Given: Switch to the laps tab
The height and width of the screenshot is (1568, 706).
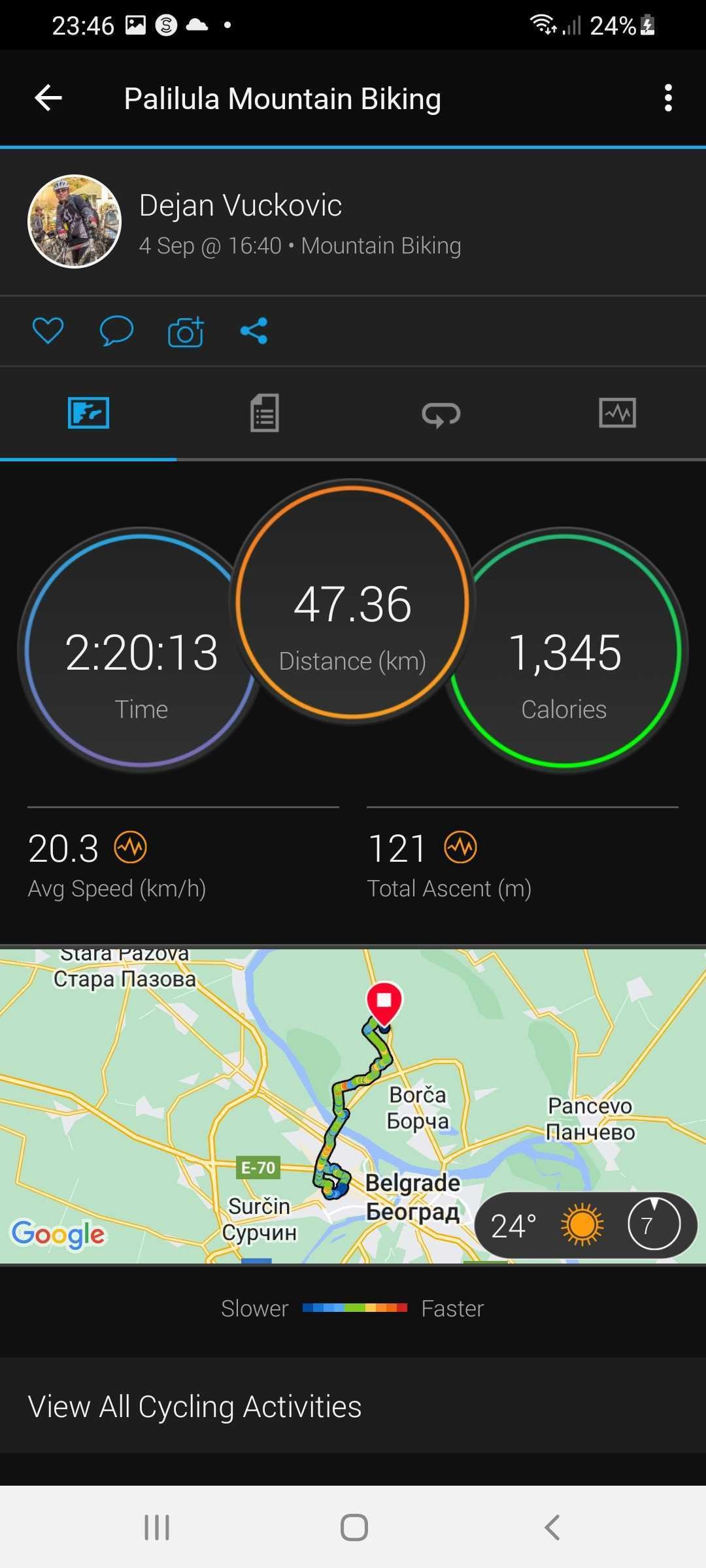Looking at the screenshot, I should [441, 414].
